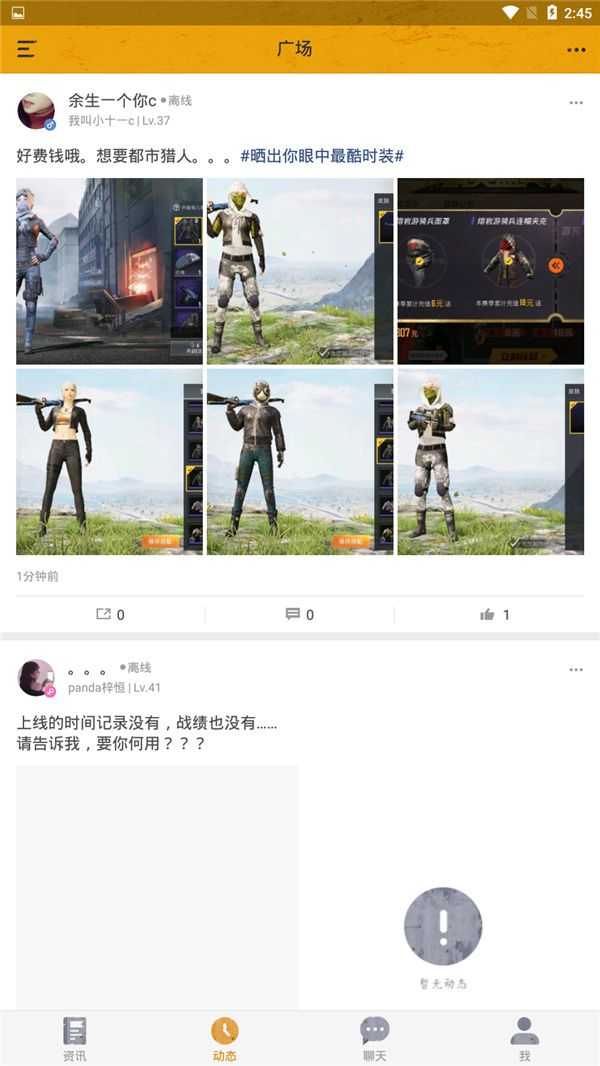Comment on 余生一个你c's post
Image resolution: width=600 pixels, height=1066 pixels.
[300, 614]
